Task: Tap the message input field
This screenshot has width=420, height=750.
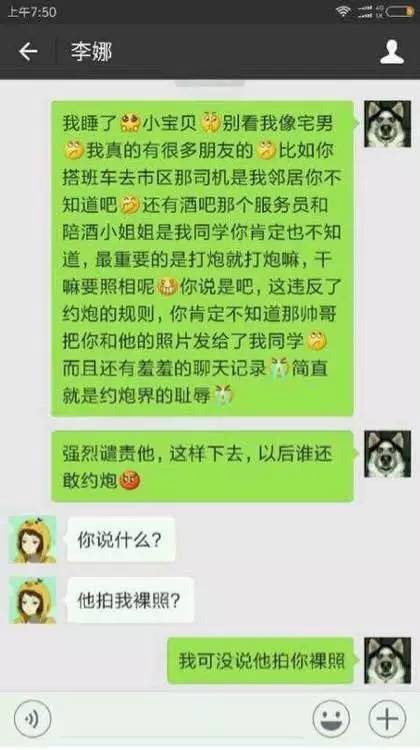Action: pos(182,718)
